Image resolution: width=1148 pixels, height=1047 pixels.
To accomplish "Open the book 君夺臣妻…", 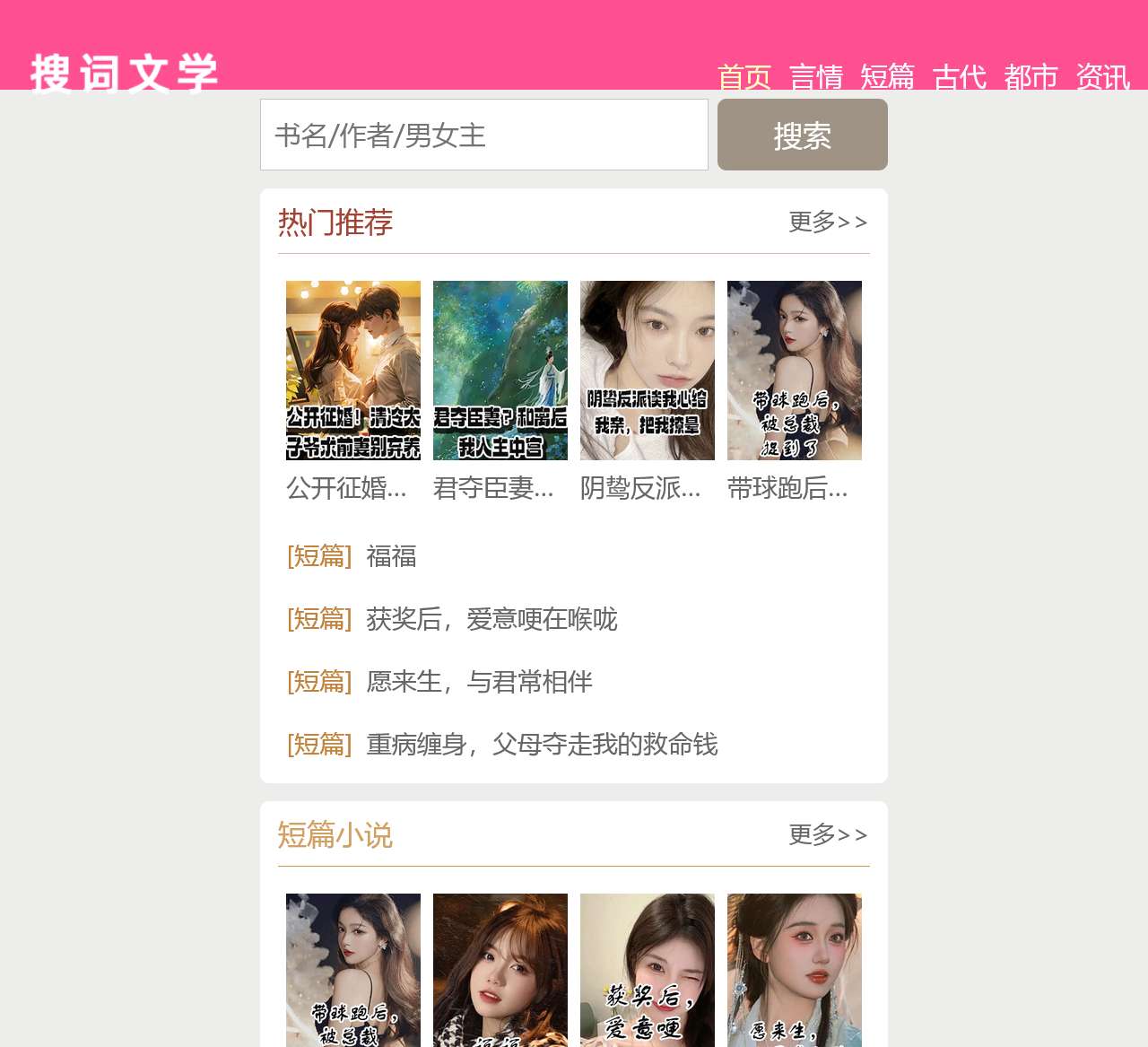I will 500,371.
